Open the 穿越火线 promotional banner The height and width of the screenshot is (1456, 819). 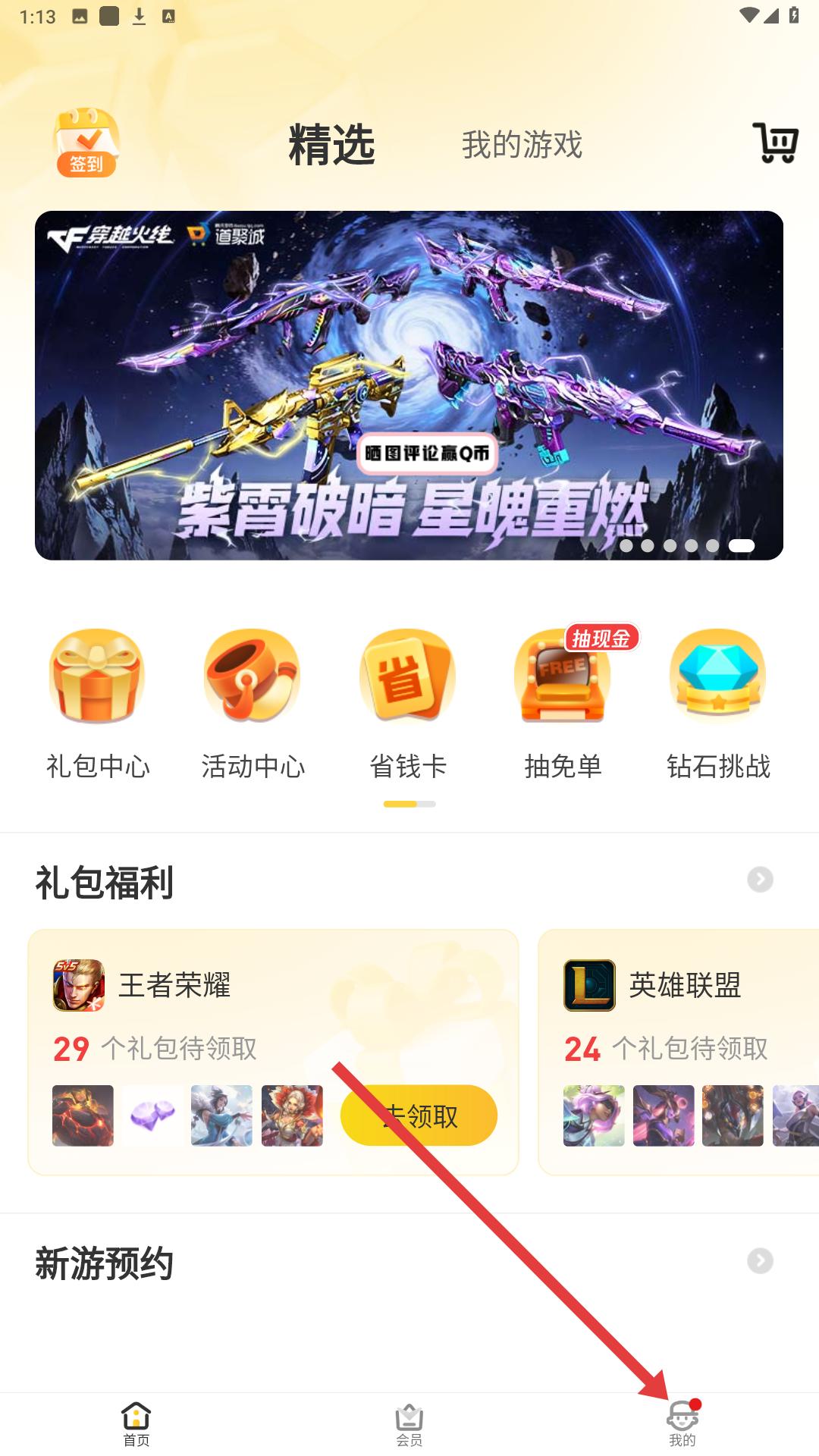click(409, 385)
